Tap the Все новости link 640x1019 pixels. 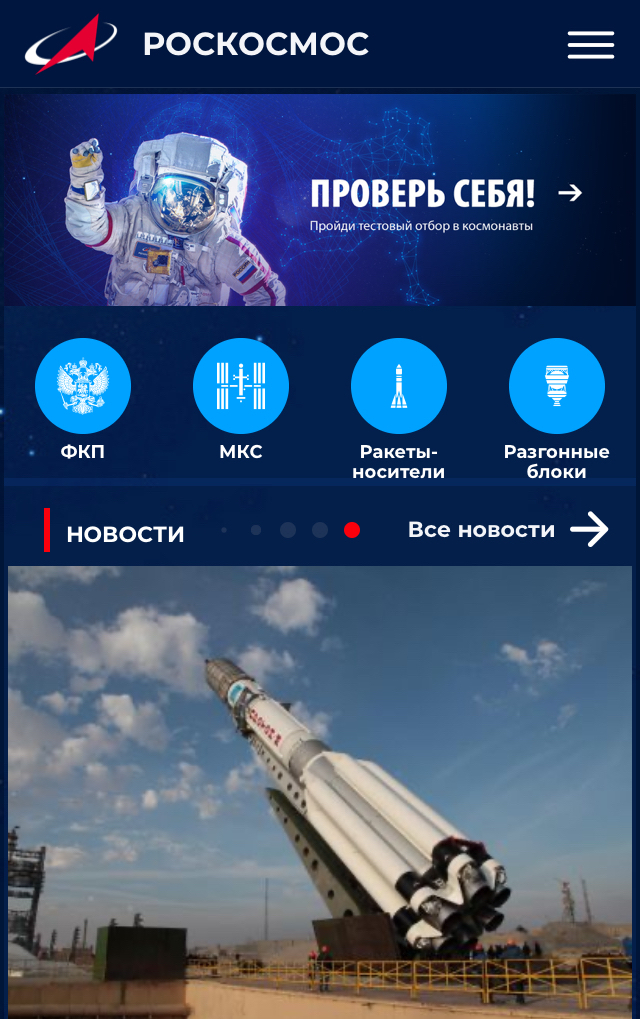[x=508, y=530]
